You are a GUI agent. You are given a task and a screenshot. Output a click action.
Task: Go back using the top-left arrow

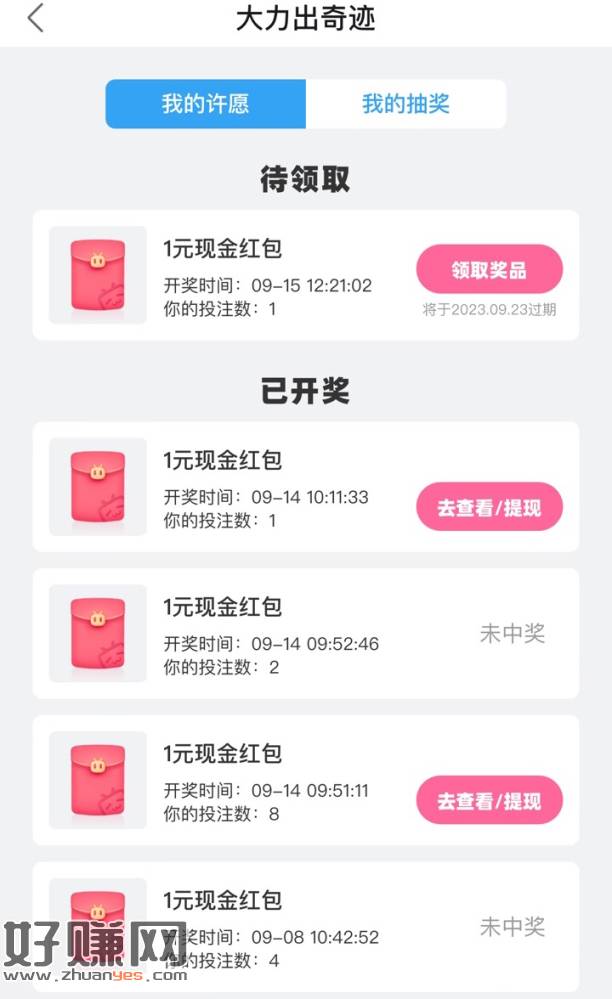pyautogui.click(x=36, y=18)
